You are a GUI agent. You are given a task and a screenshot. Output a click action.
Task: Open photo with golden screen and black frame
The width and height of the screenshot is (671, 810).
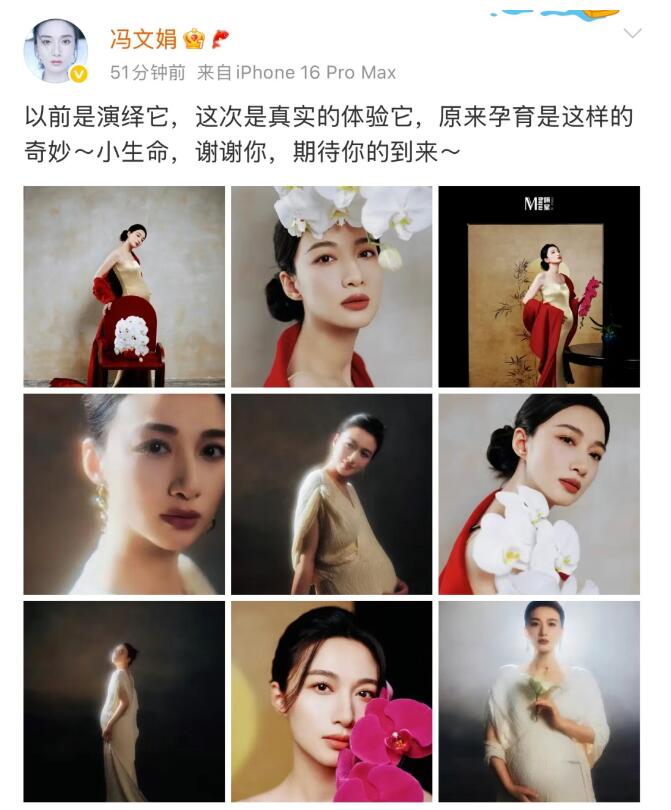pos(539,287)
